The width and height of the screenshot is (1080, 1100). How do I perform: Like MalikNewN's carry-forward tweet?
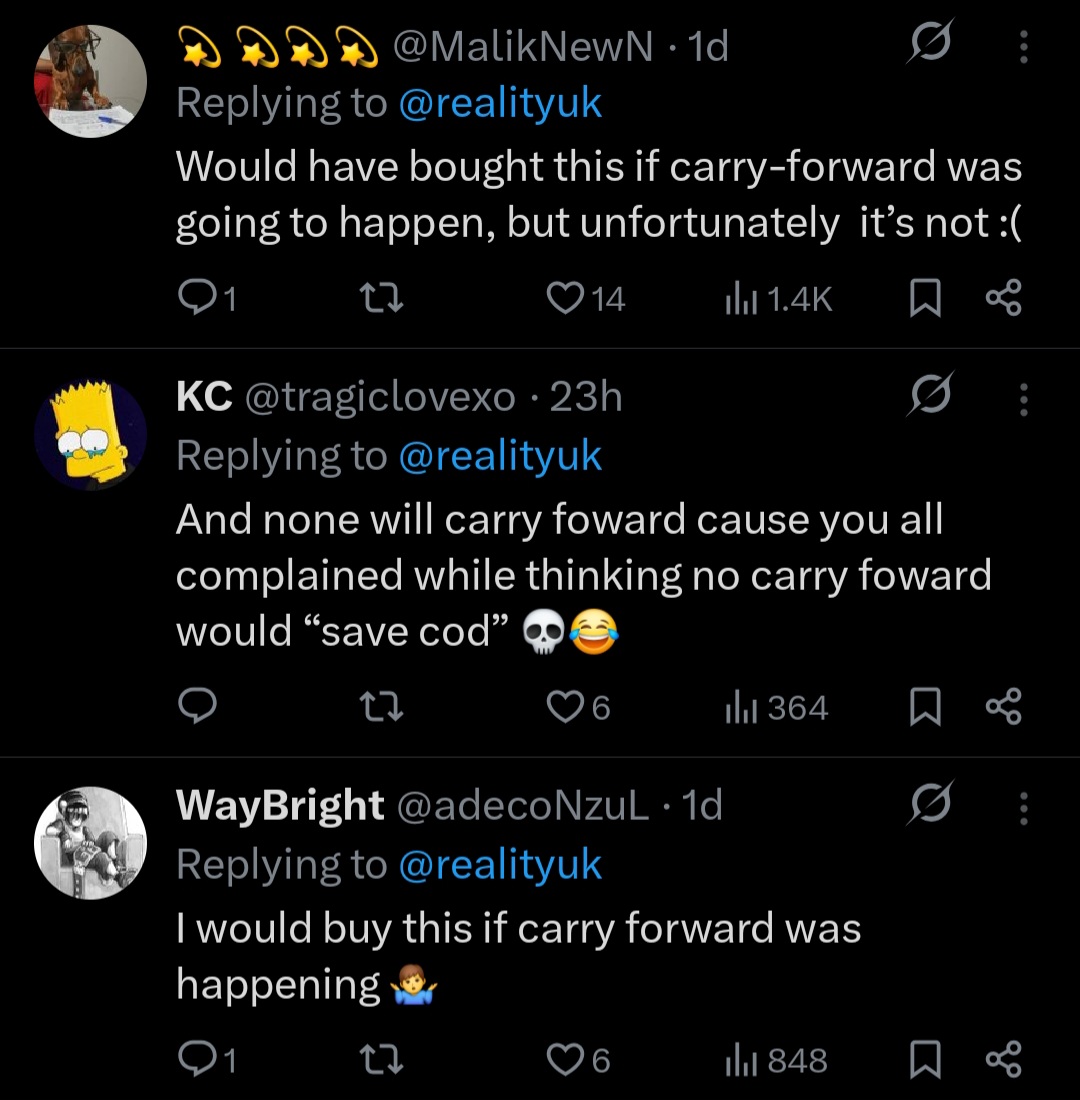coord(564,298)
